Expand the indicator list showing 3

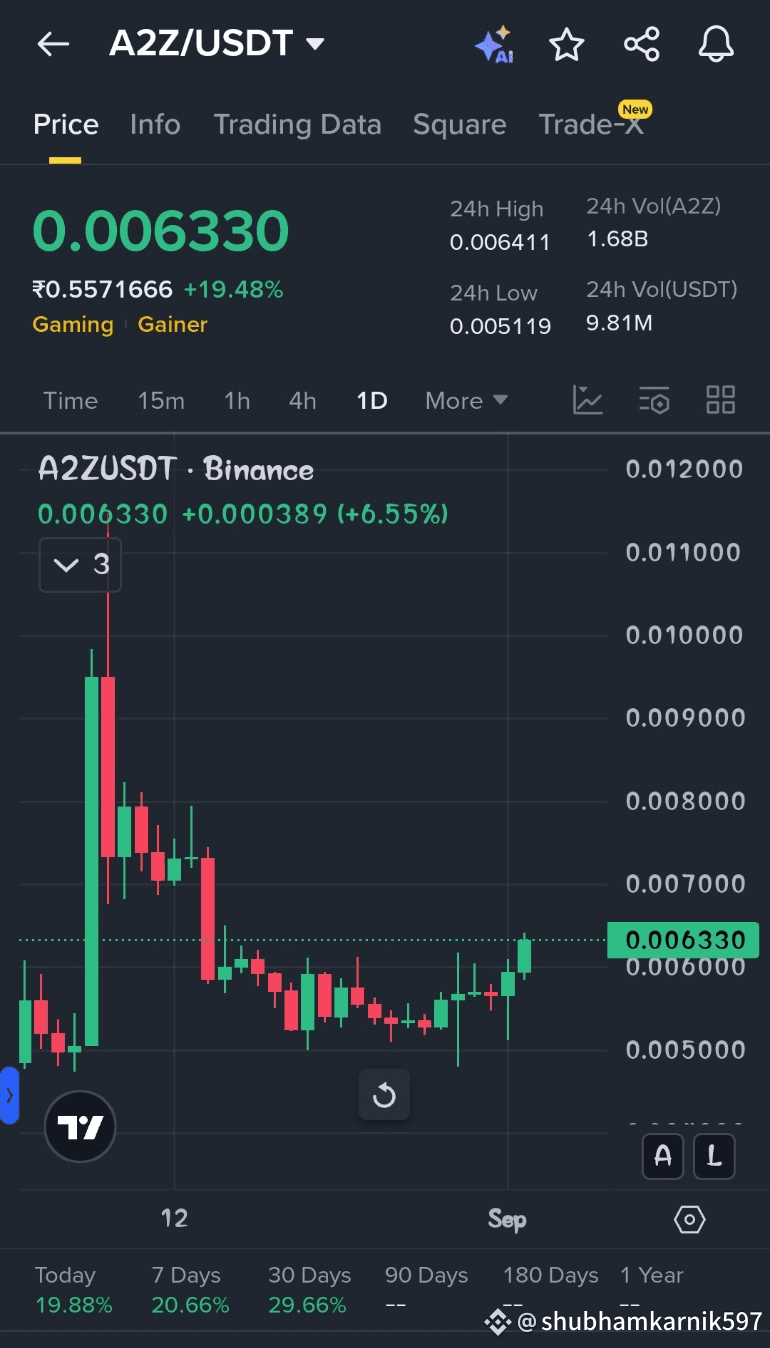(80, 565)
